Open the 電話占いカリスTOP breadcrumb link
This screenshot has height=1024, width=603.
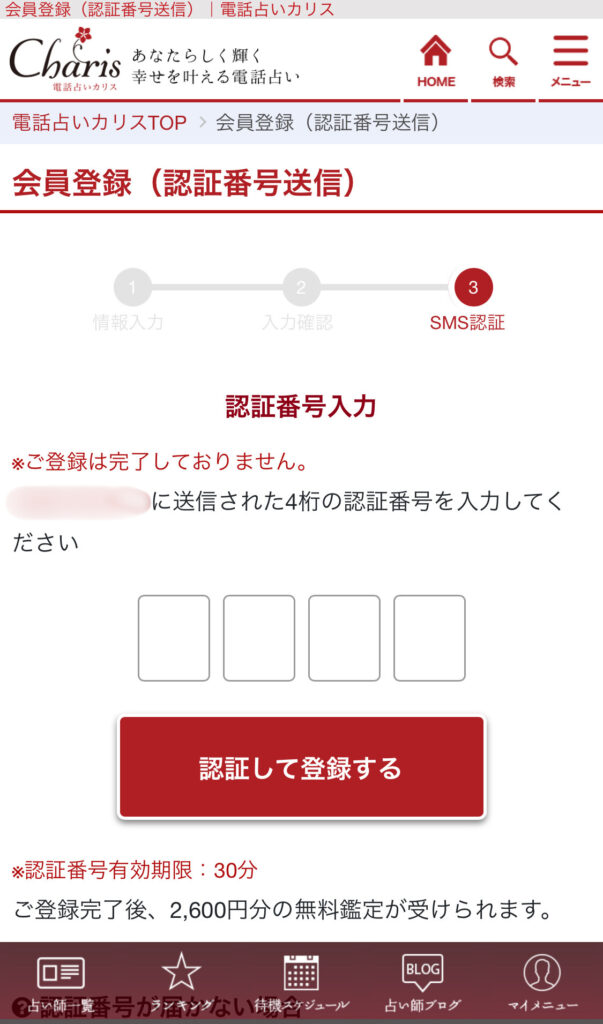pos(99,123)
